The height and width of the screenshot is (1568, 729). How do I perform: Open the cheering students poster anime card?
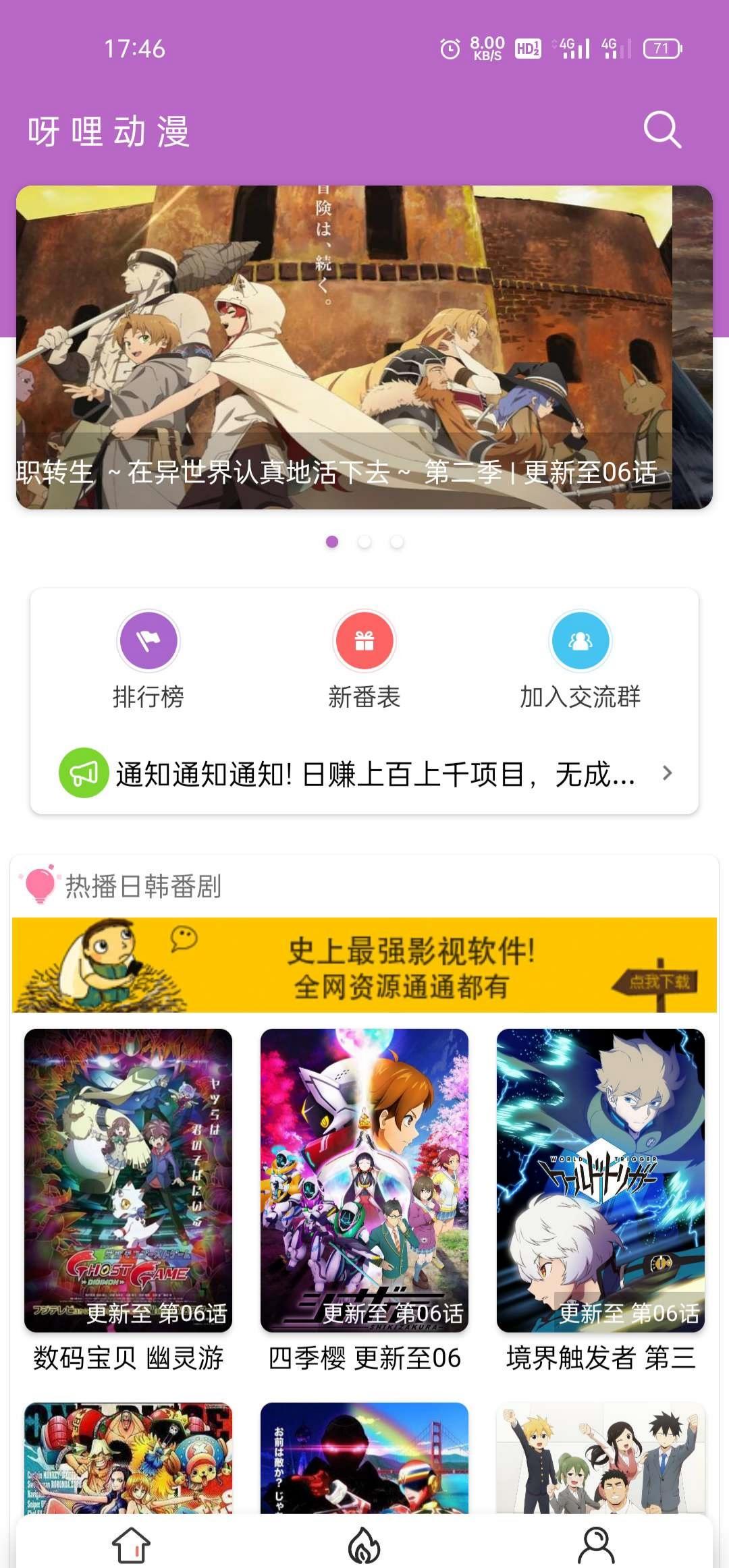coord(600,1457)
